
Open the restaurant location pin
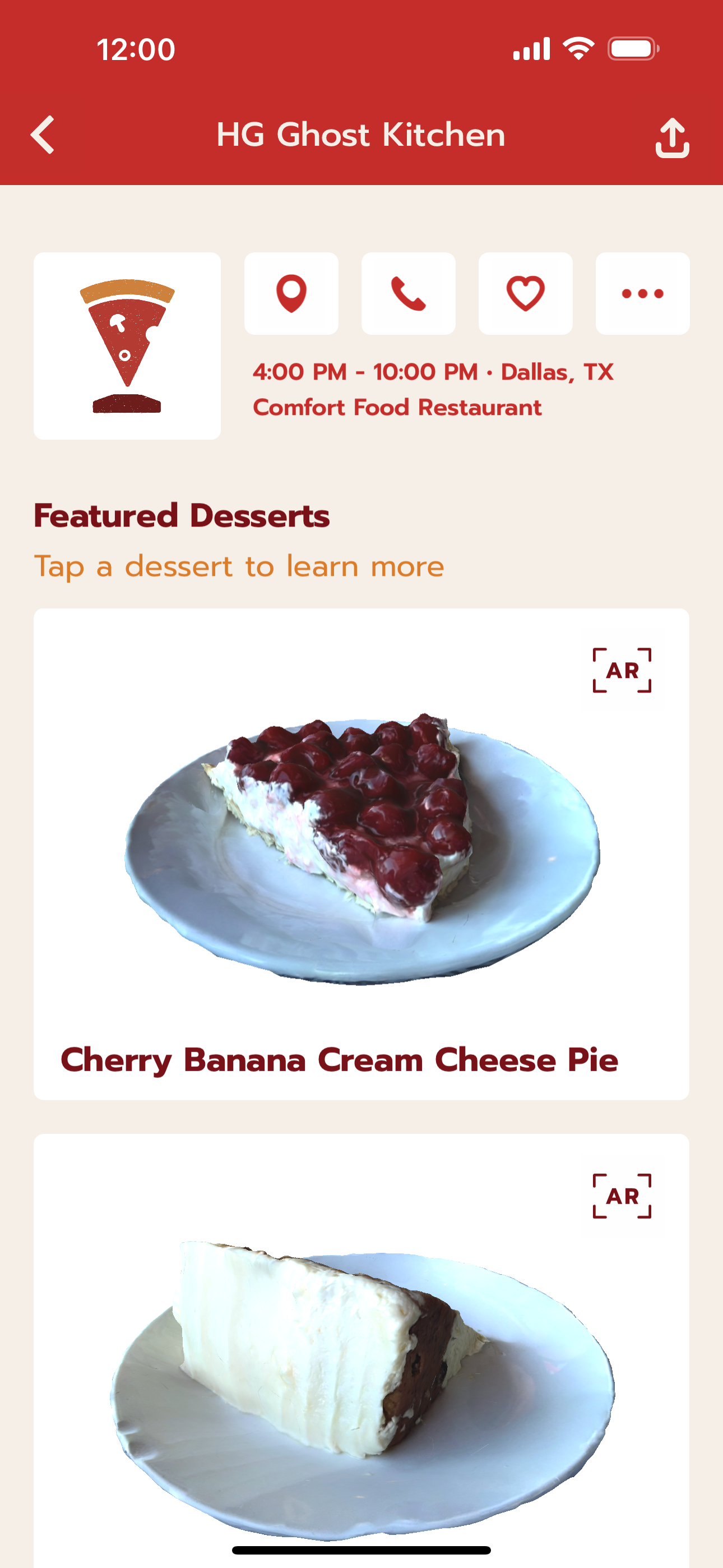291,293
